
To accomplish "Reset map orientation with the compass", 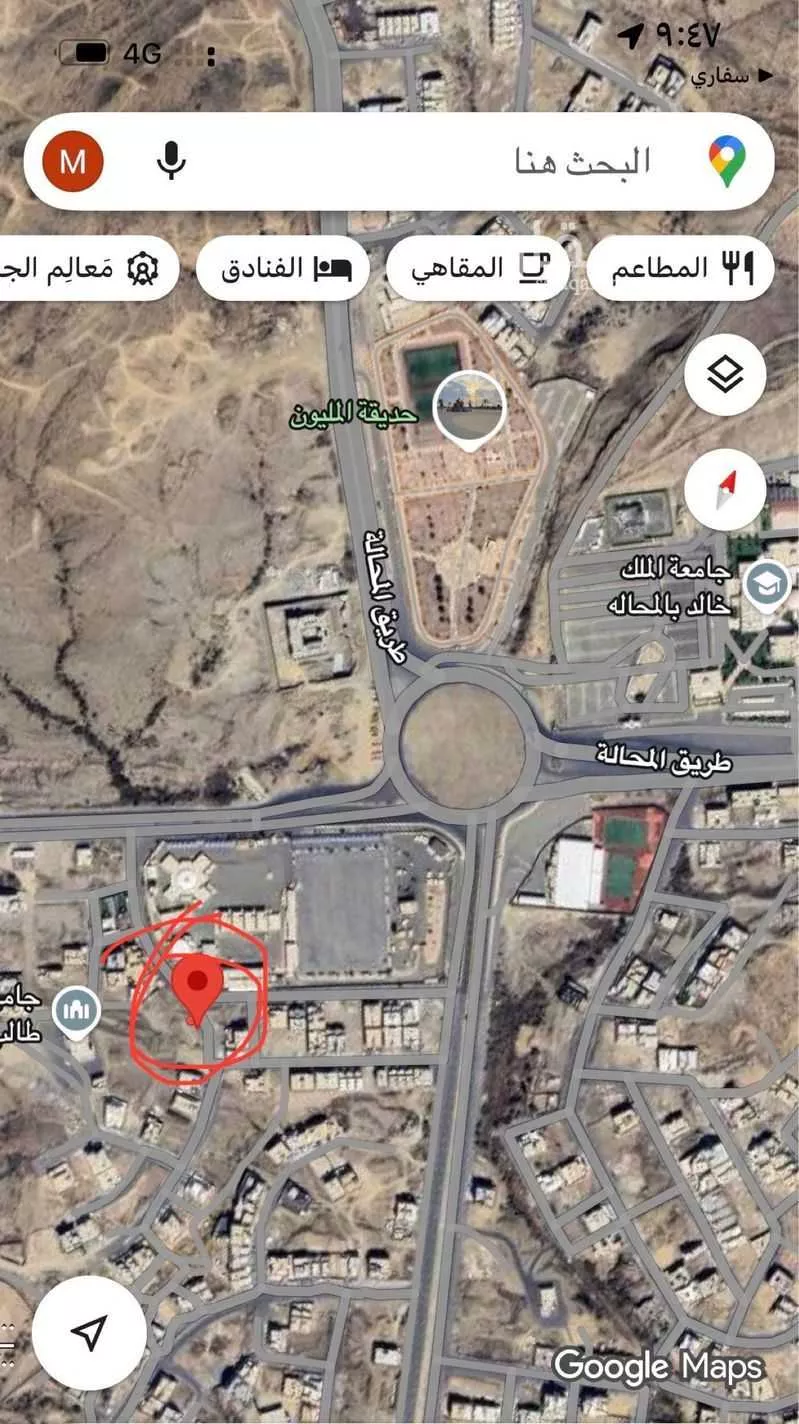I will (x=725, y=490).
